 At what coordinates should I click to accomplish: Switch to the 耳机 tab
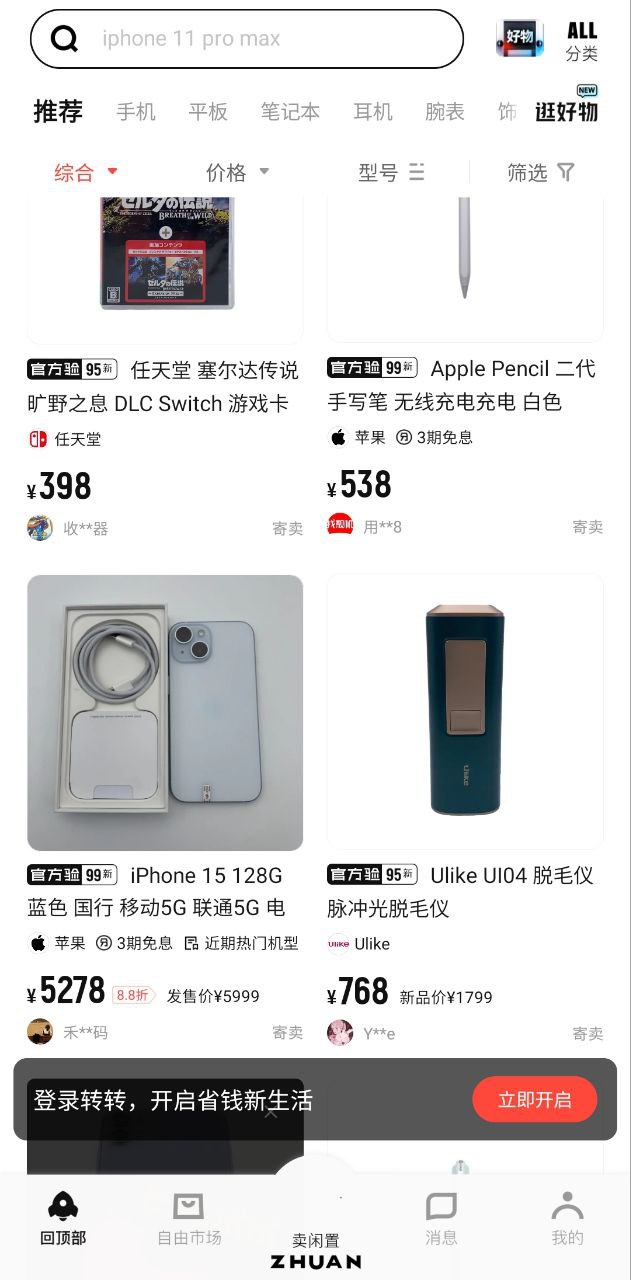372,112
